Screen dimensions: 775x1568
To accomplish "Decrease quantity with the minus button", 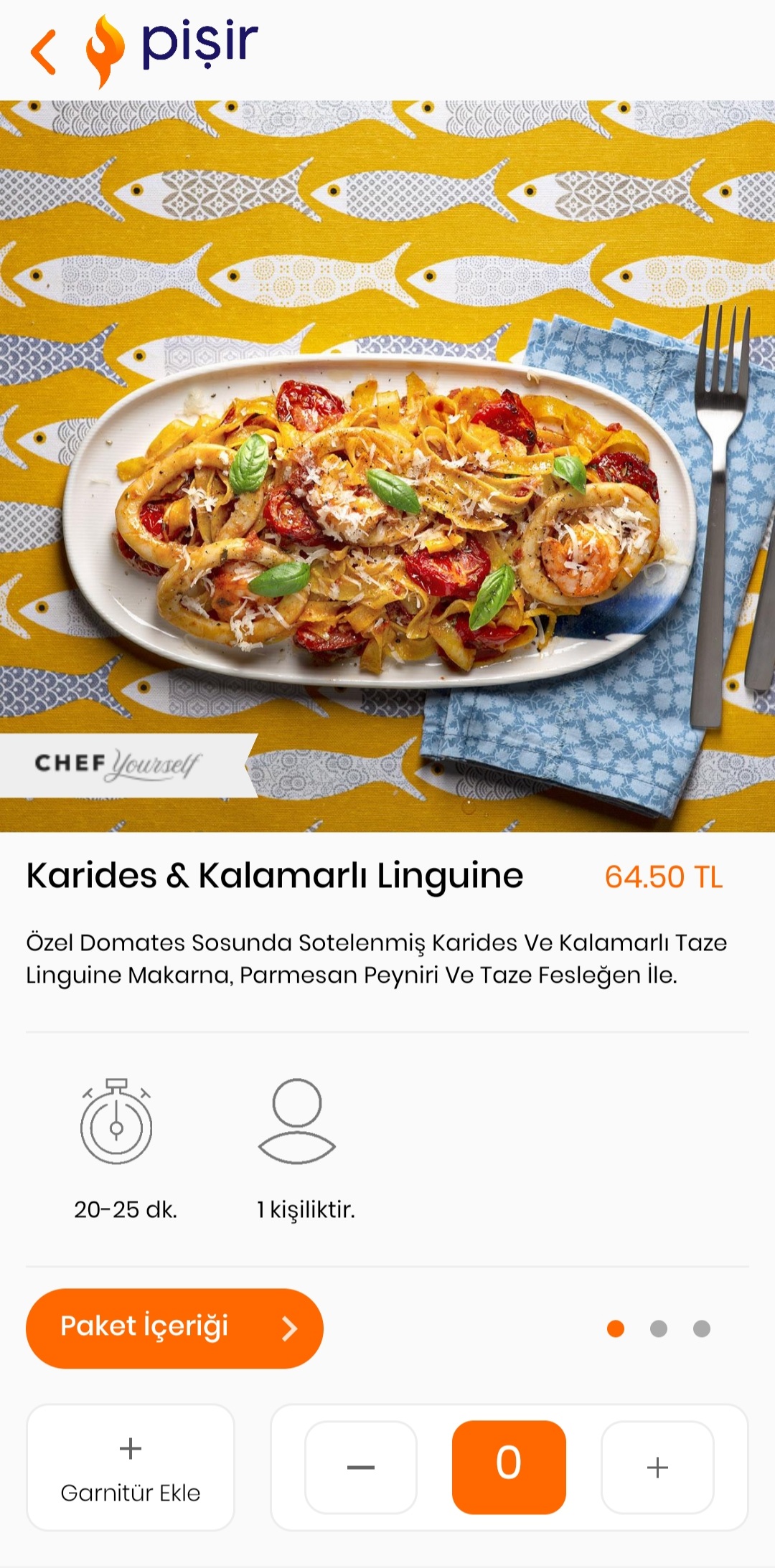I will pos(361,1468).
